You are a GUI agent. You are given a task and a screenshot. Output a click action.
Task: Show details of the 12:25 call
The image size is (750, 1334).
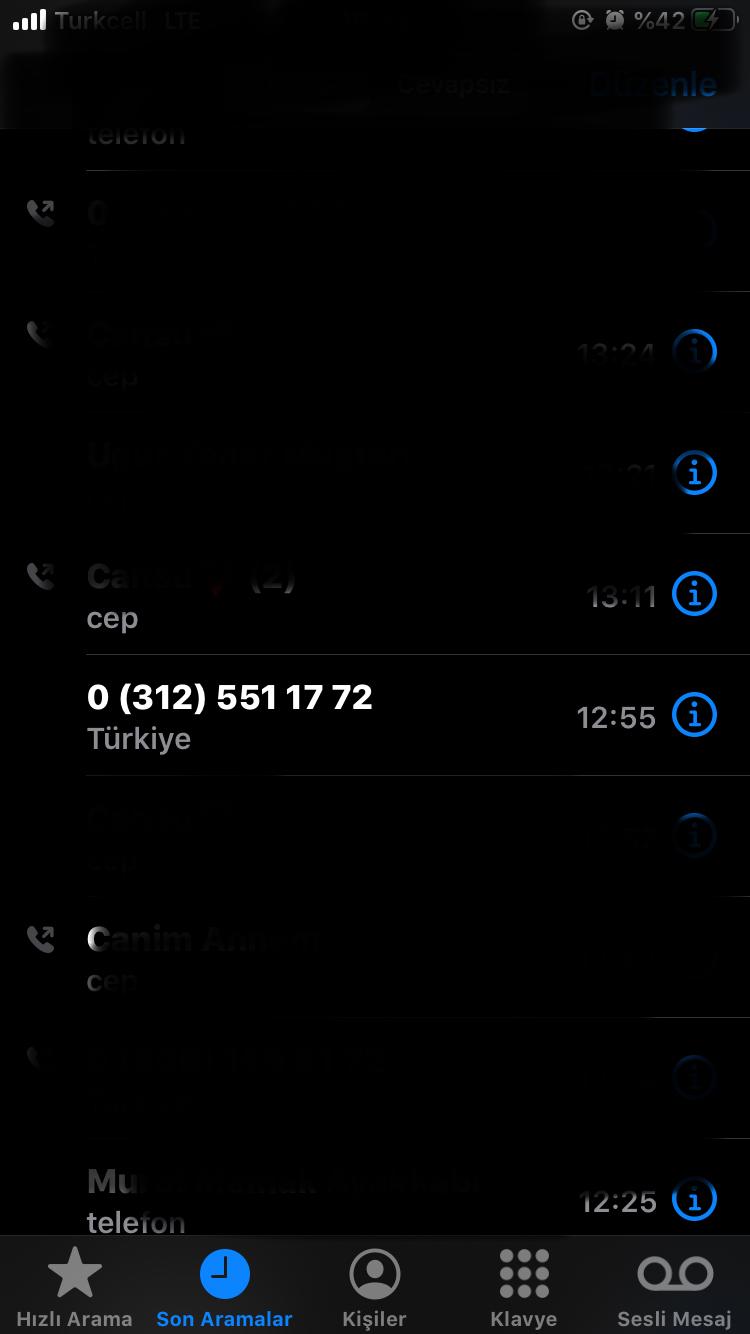coord(694,1199)
